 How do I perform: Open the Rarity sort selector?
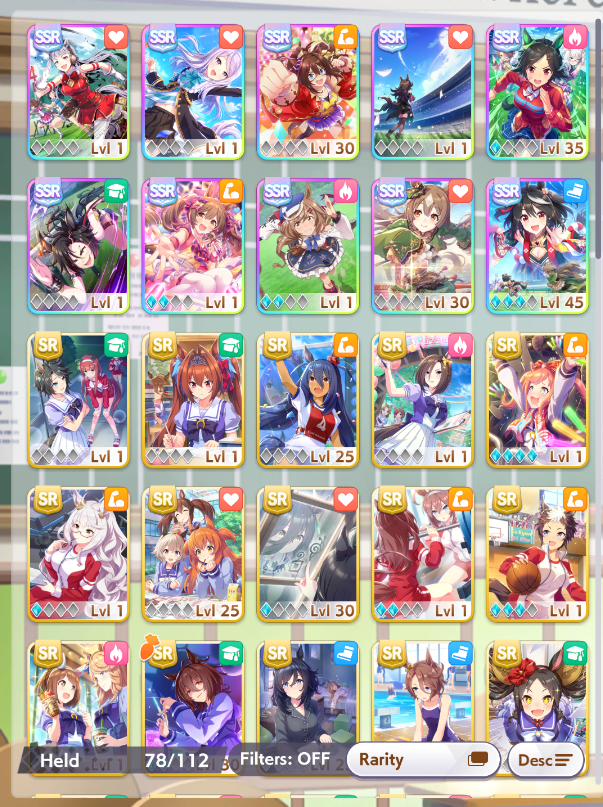pos(423,760)
